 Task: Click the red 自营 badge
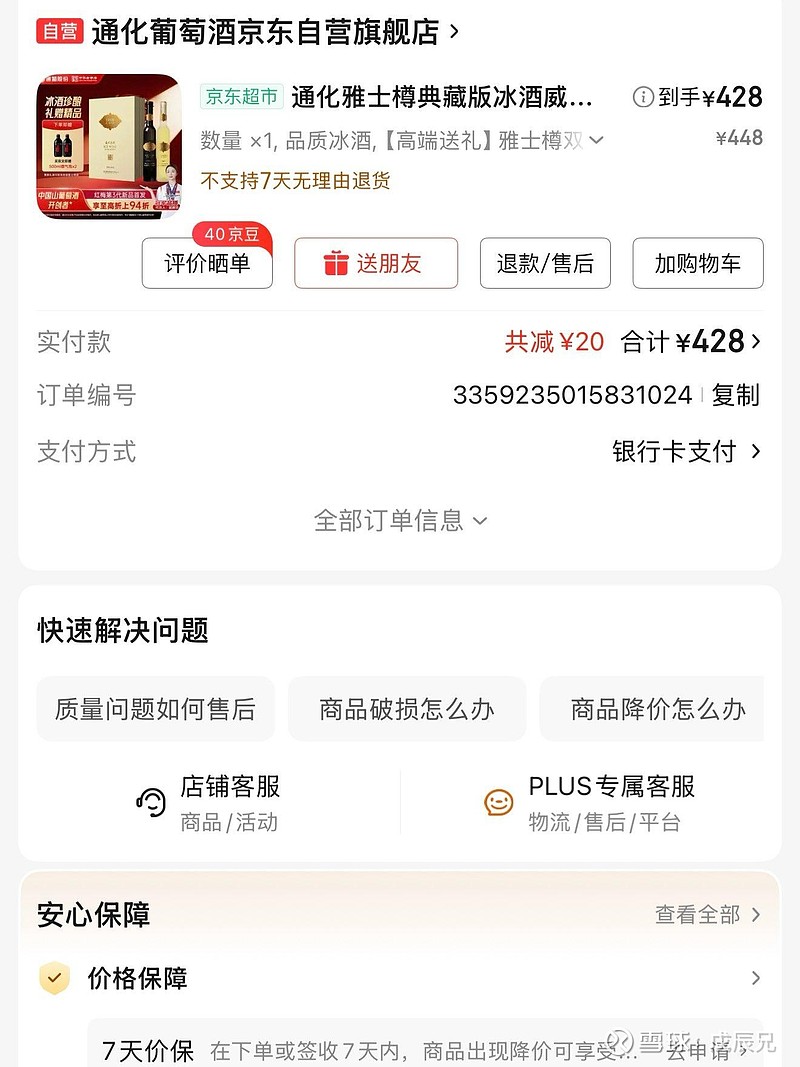pyautogui.click(x=55, y=31)
